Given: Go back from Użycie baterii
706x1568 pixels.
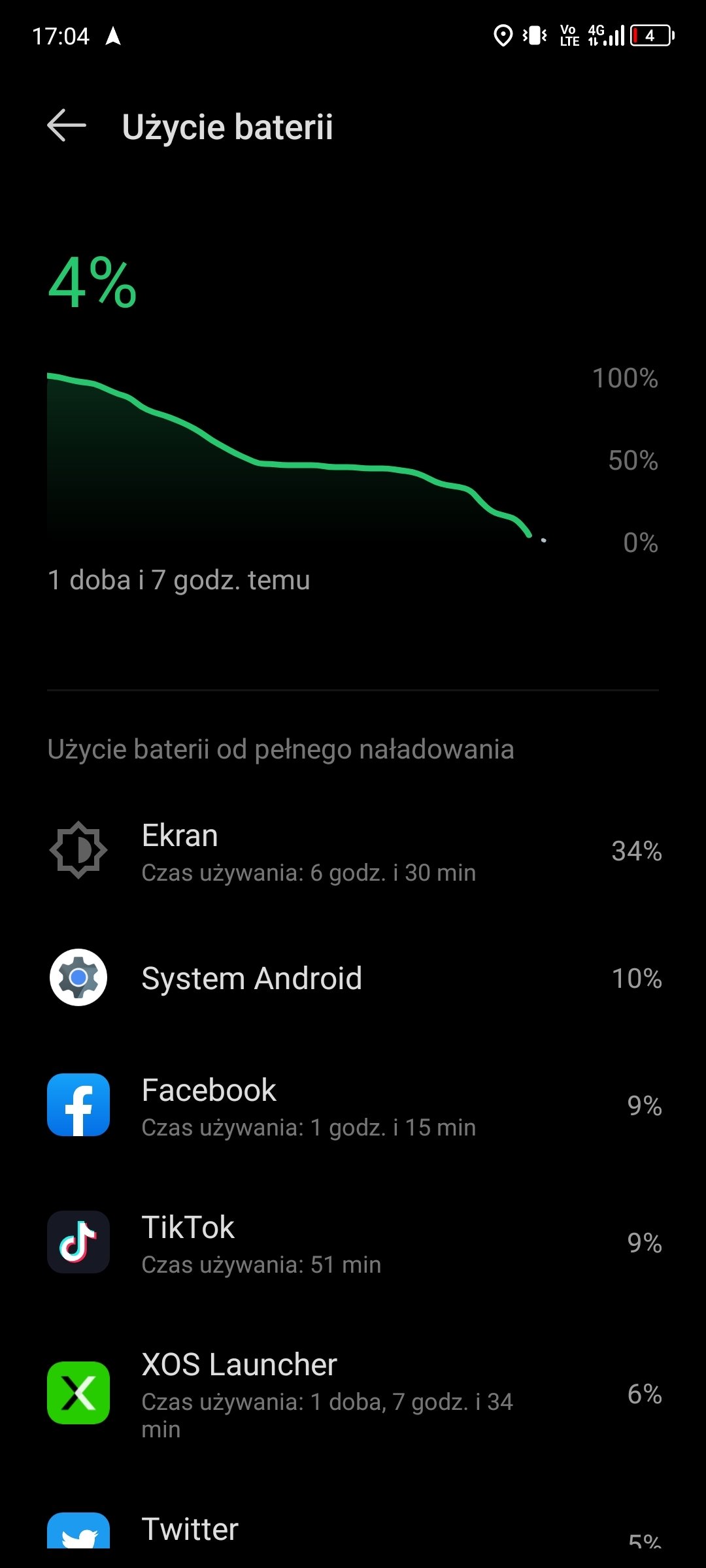Looking at the screenshot, I should [x=67, y=125].
